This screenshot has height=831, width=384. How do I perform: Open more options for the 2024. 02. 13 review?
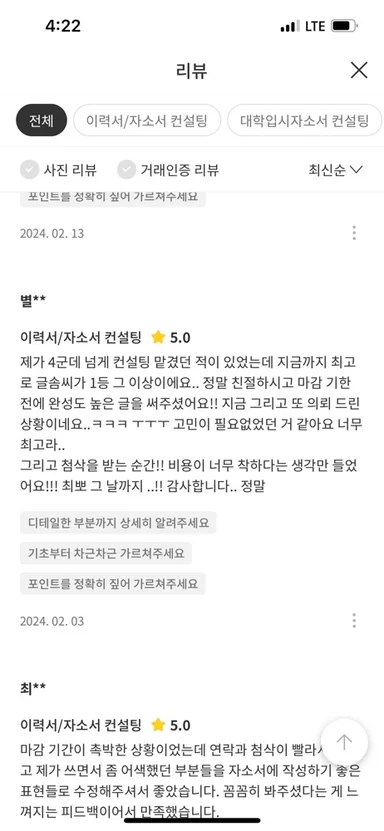354,233
